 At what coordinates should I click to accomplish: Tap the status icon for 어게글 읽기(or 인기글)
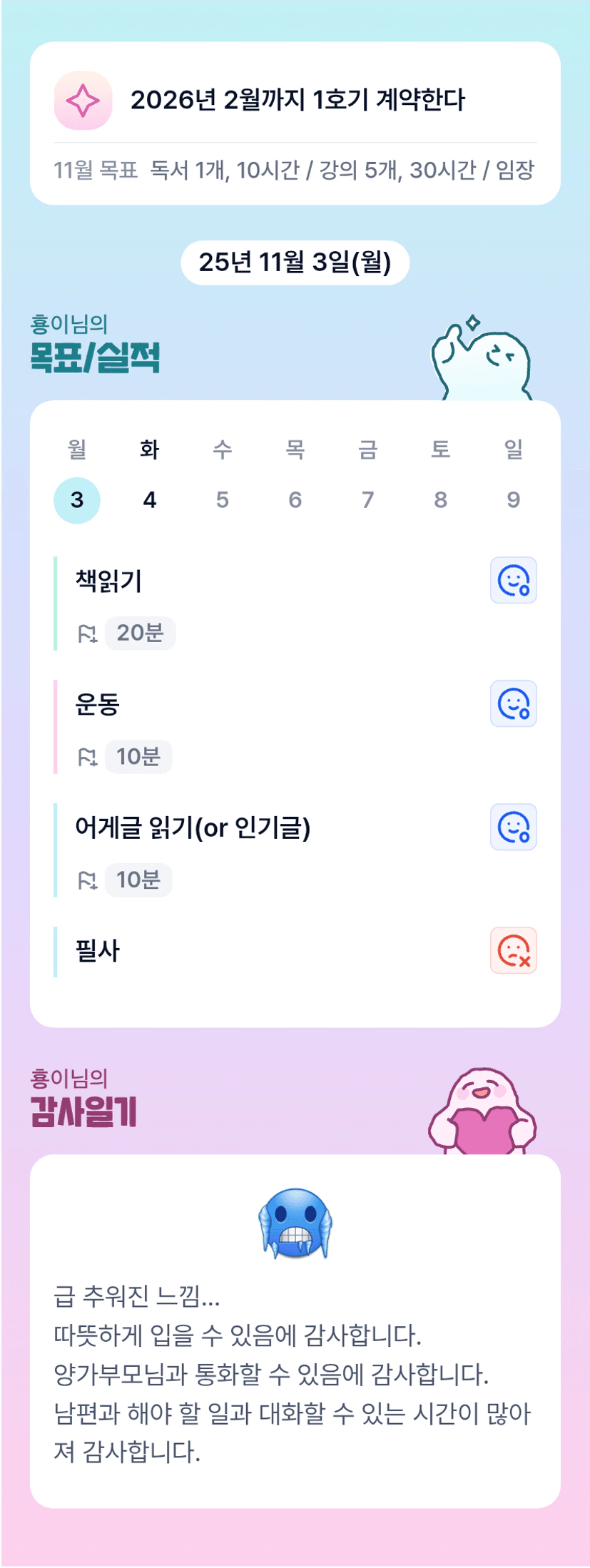coord(514,827)
